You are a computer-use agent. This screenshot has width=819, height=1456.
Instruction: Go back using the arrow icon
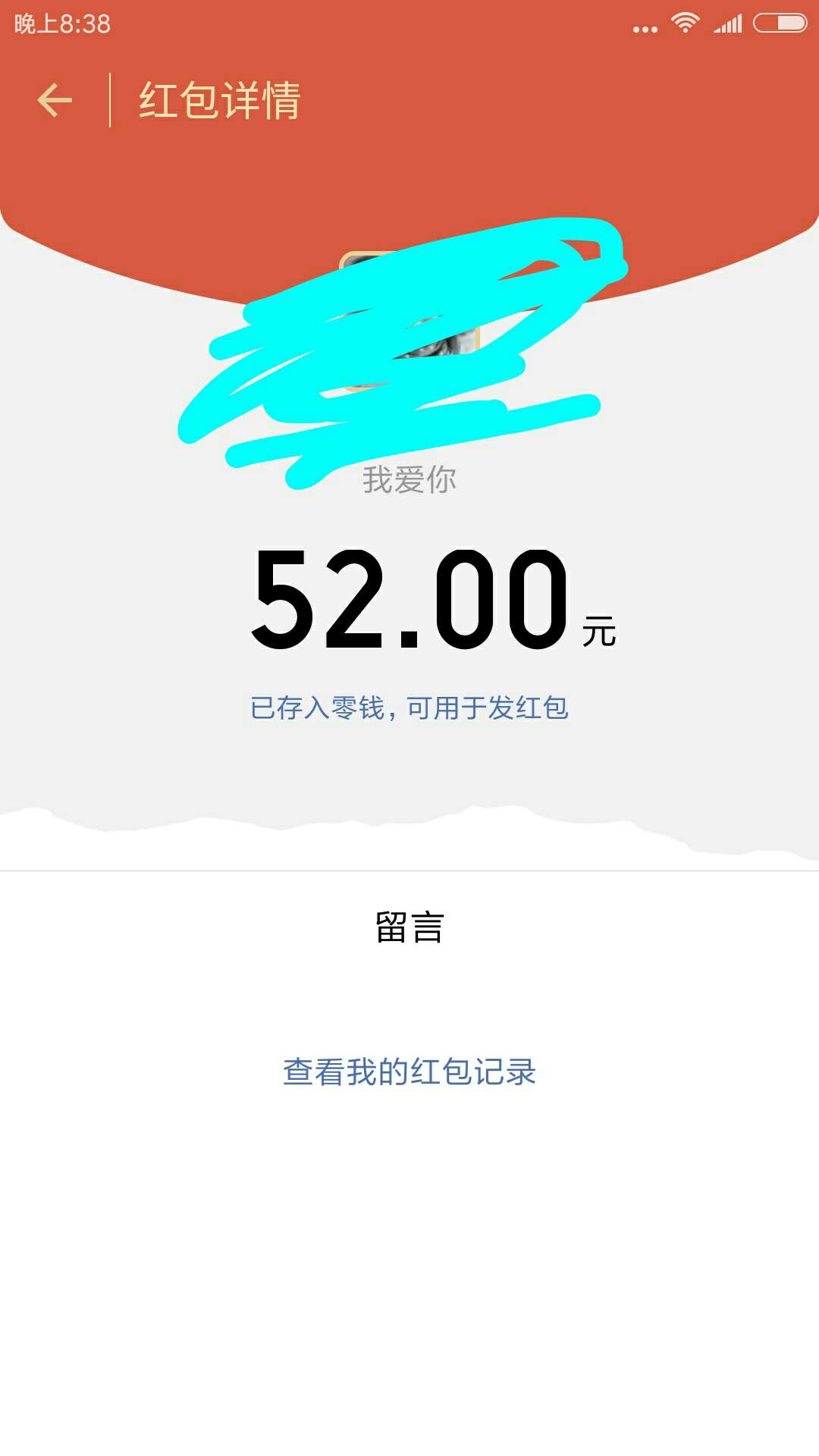click(x=55, y=100)
